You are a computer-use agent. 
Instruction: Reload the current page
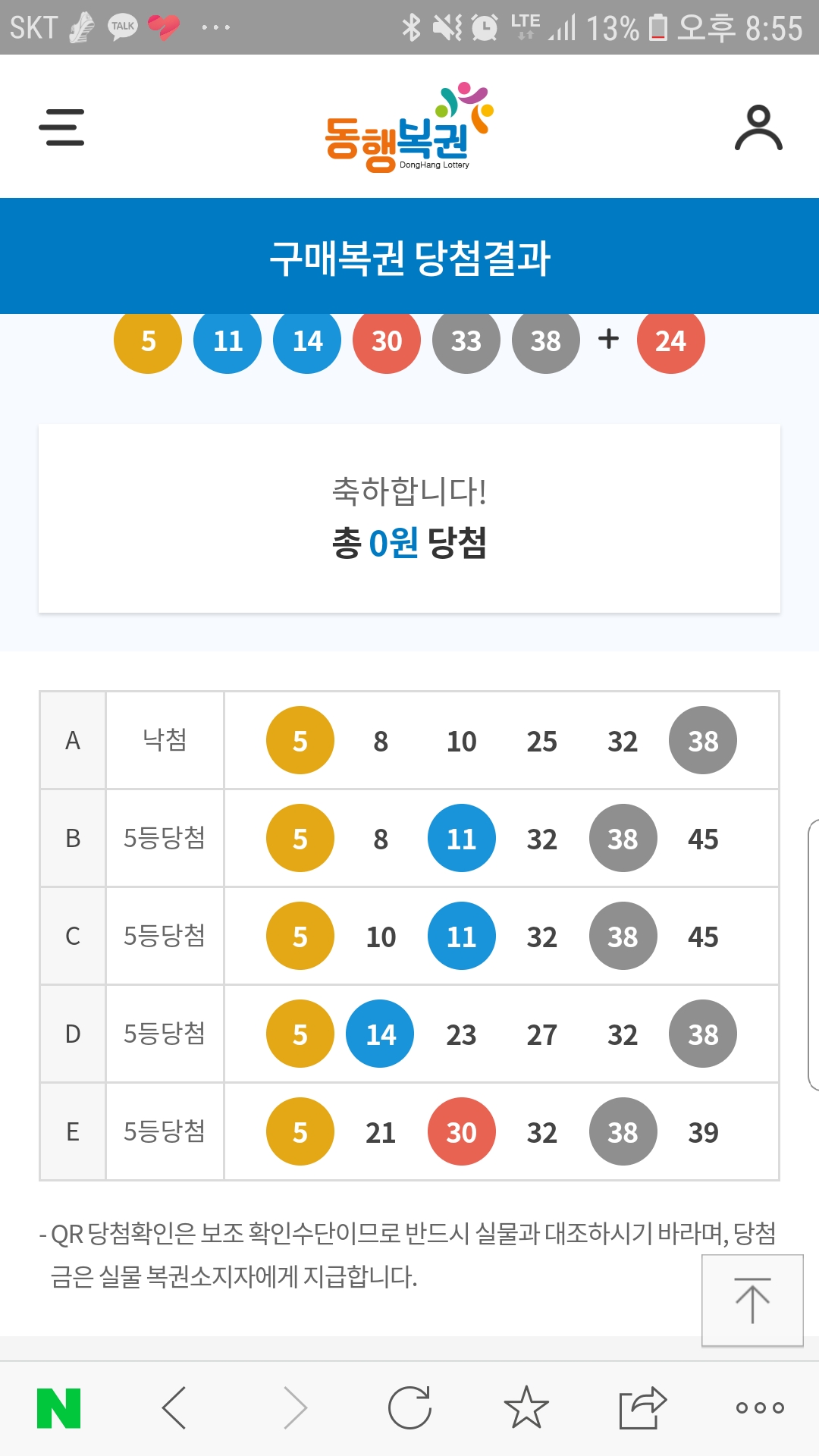click(x=409, y=1407)
